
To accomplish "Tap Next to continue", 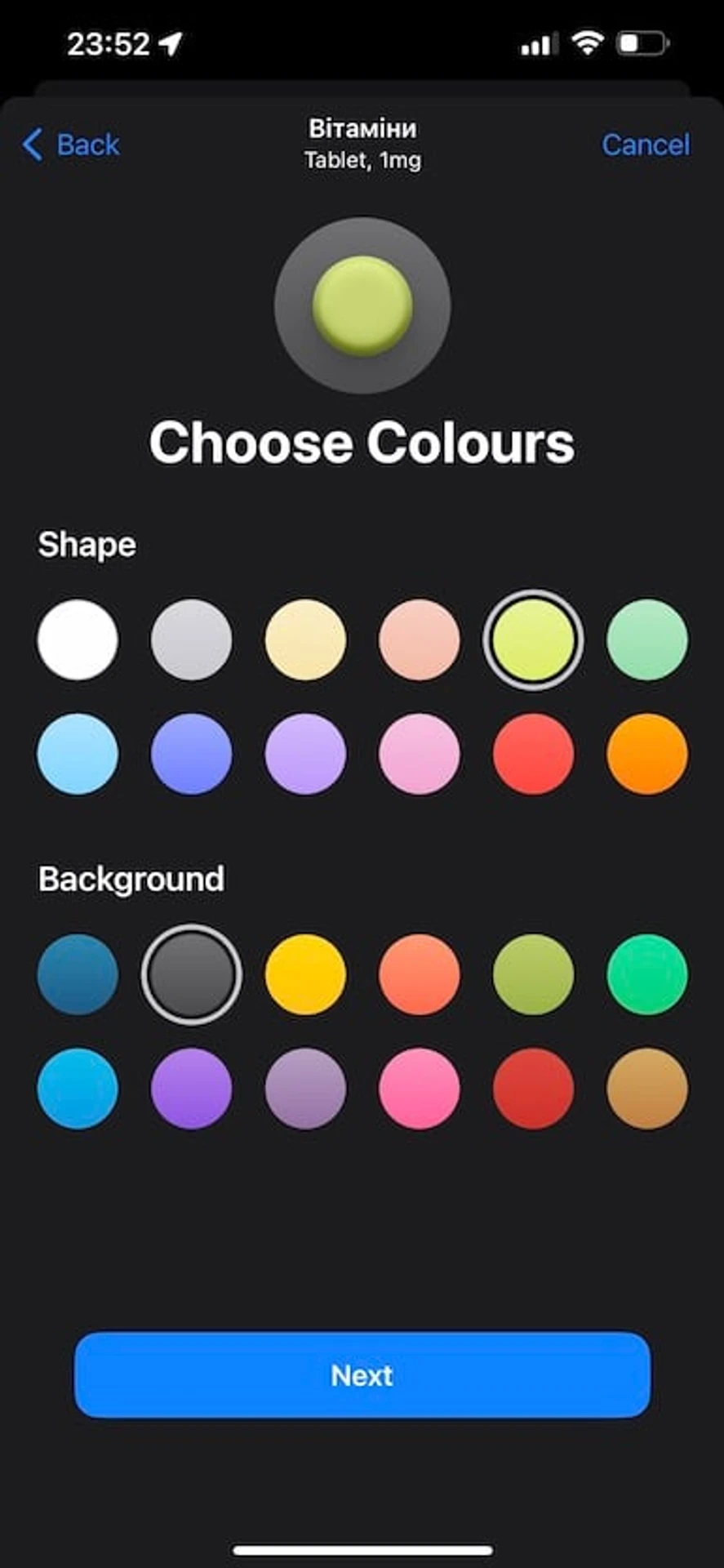I will coord(362,1375).
